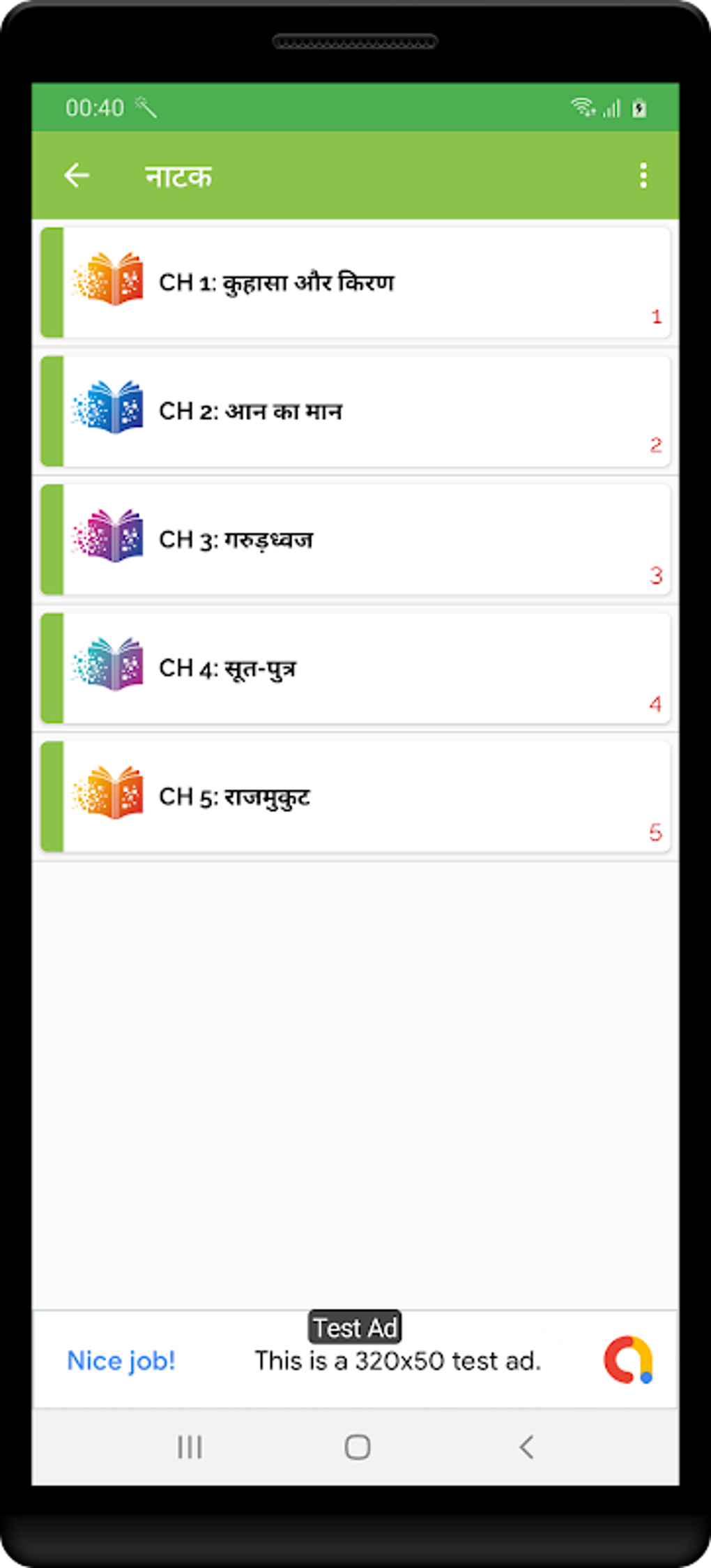
Task: Open CH 1: कुहासा और किरण
Action: (x=355, y=282)
